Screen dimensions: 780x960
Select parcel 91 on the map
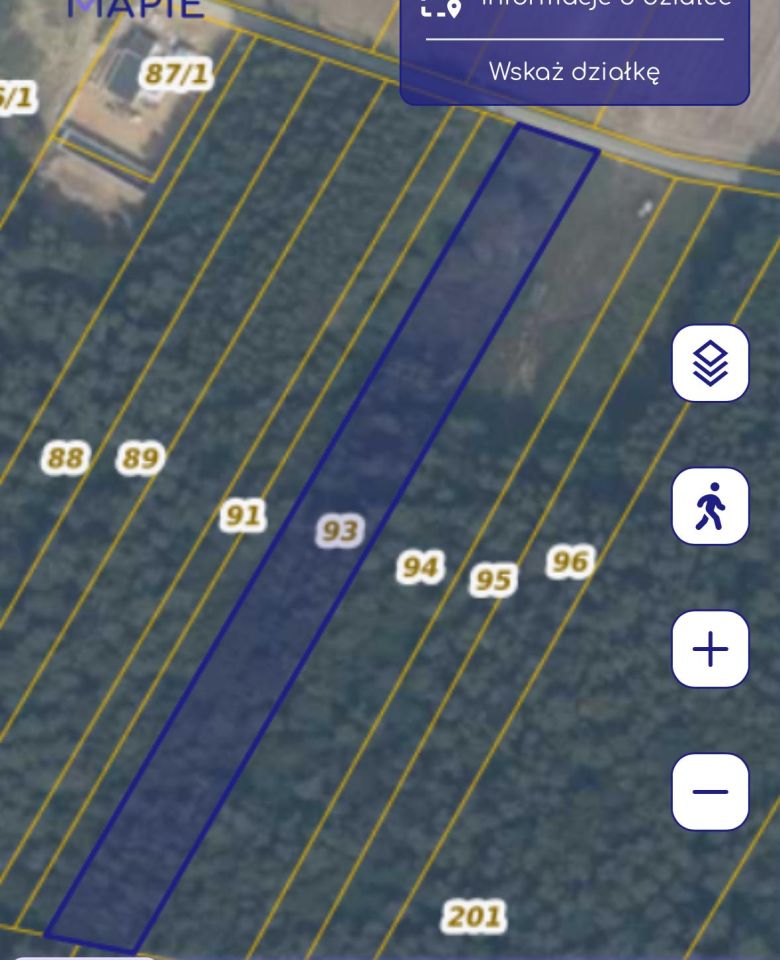tap(243, 516)
